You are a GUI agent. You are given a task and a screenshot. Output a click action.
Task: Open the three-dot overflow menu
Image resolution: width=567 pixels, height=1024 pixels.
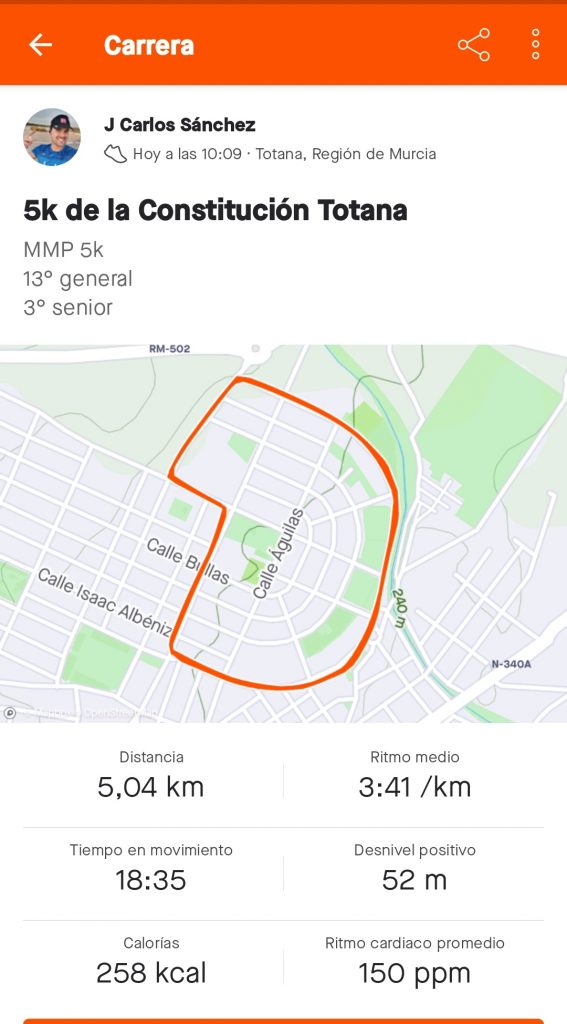click(x=535, y=44)
